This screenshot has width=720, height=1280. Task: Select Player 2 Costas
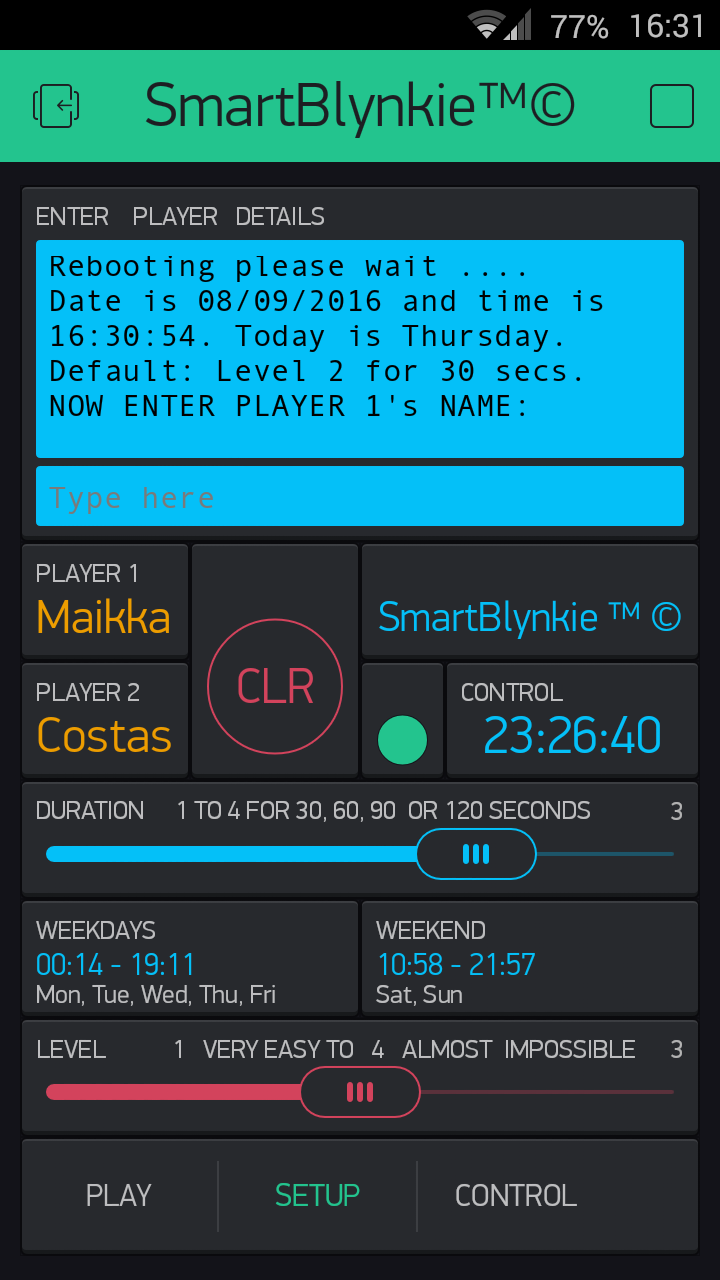point(104,718)
